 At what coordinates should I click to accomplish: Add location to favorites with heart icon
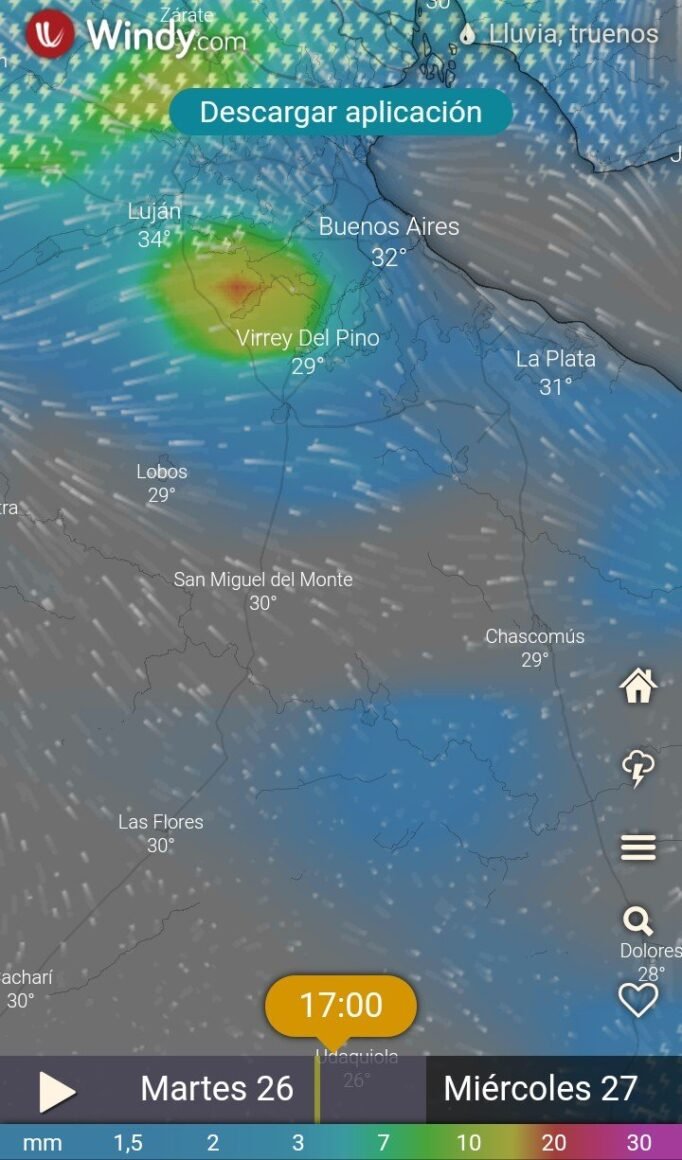click(638, 999)
